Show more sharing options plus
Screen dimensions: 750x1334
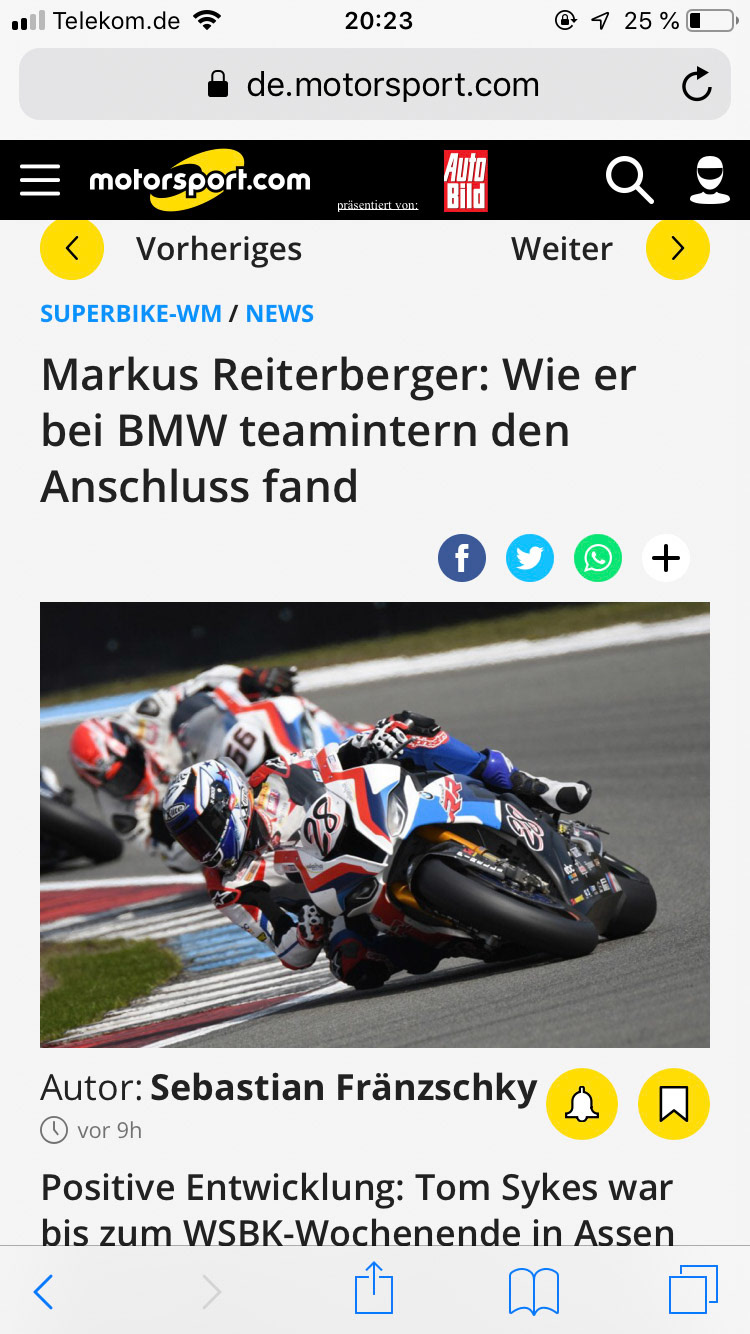pyautogui.click(x=666, y=558)
